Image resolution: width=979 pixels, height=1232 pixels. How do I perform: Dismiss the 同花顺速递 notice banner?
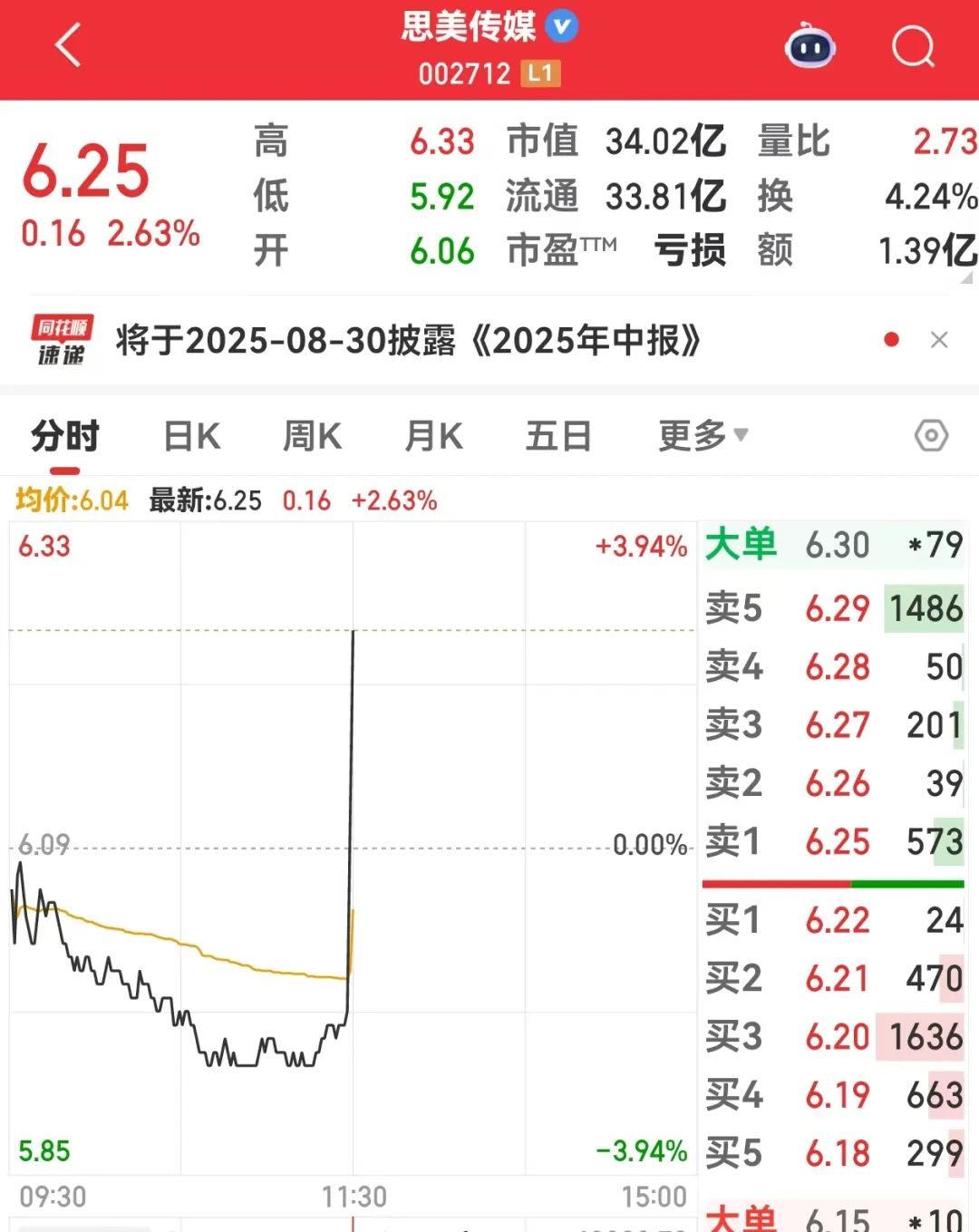(x=939, y=340)
